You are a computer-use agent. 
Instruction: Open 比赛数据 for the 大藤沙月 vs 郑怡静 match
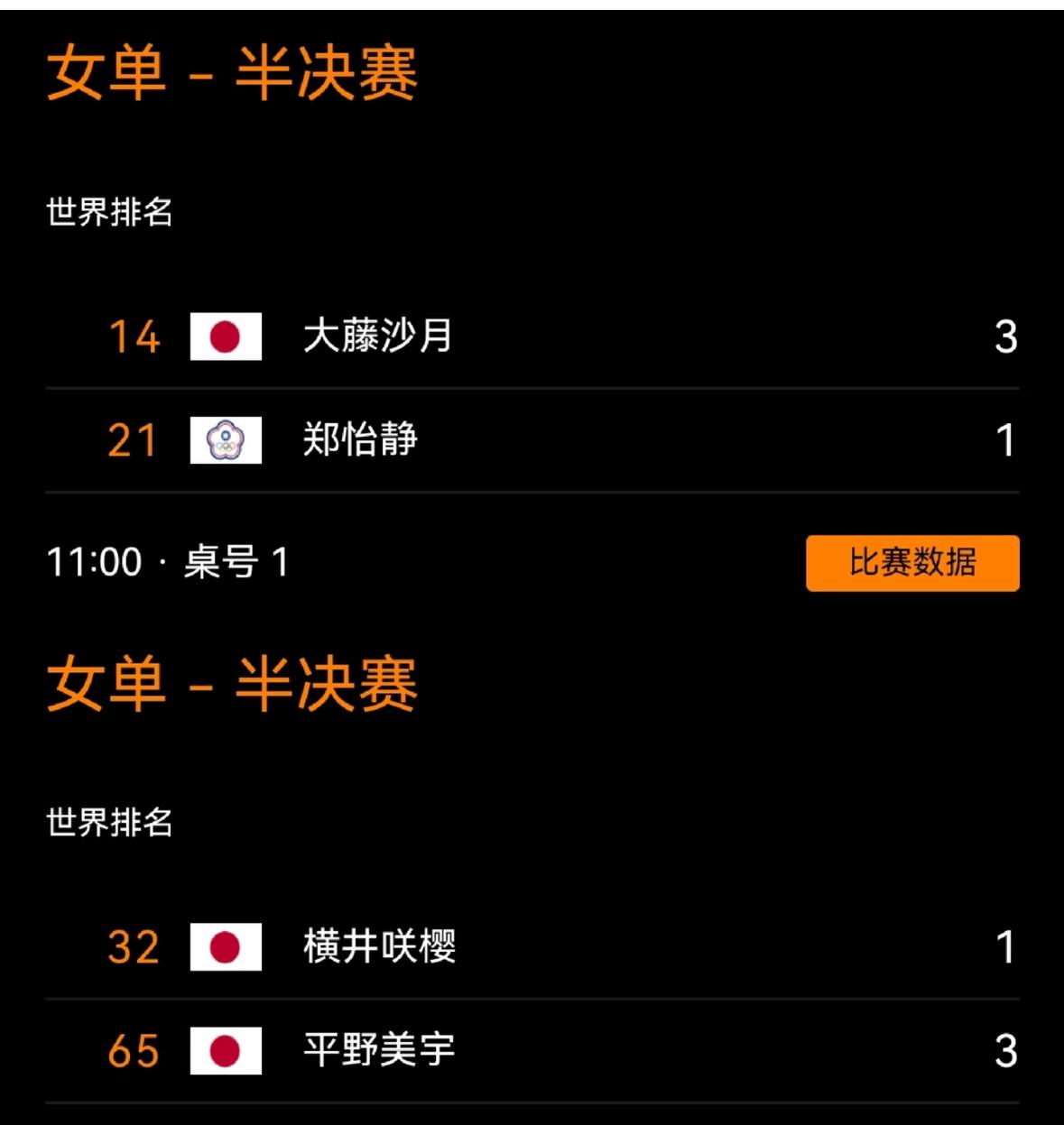coord(912,563)
